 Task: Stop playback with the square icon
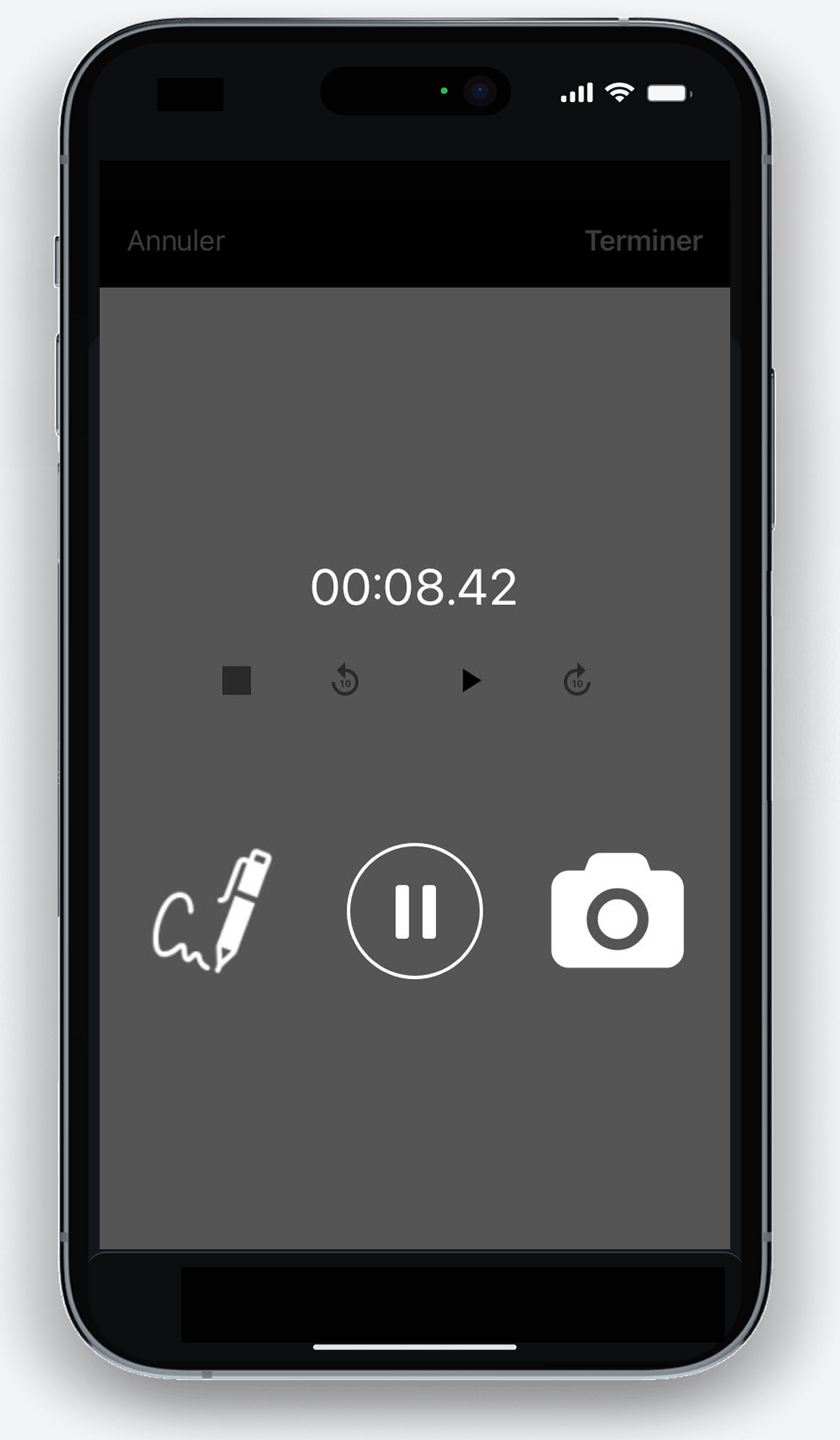tap(237, 681)
